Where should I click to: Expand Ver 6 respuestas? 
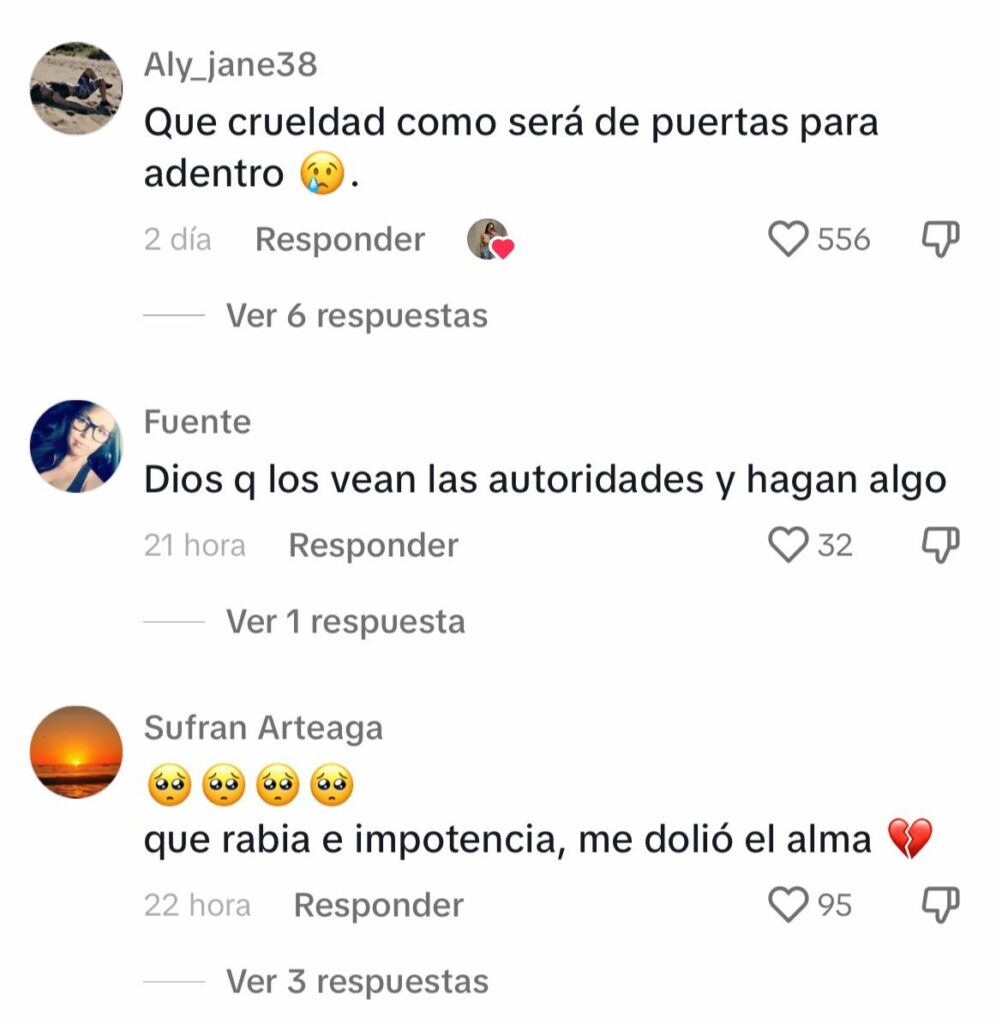[x=356, y=316]
